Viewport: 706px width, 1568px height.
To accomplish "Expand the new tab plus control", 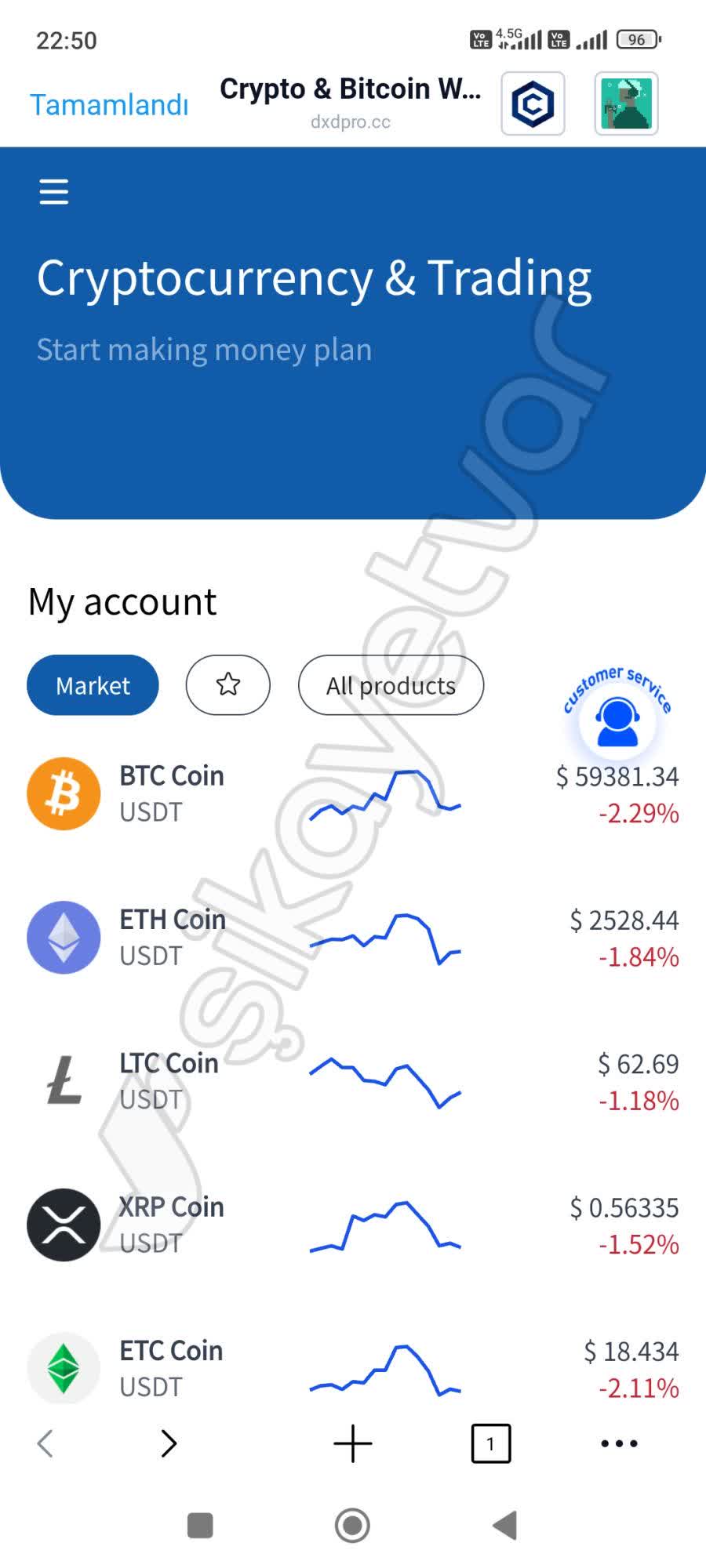I will (352, 1443).
